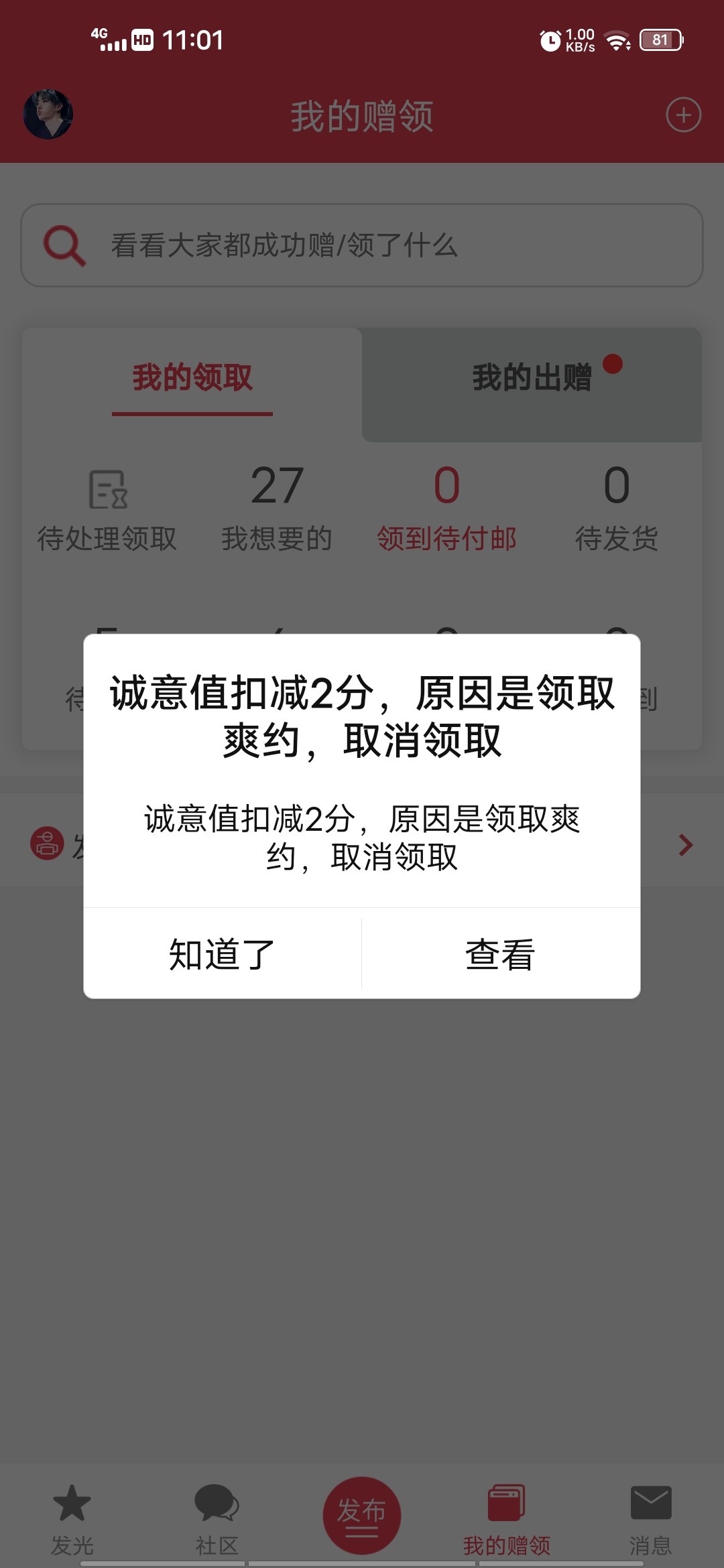
Task: Tap the red 发布 button
Action: pos(362,1514)
